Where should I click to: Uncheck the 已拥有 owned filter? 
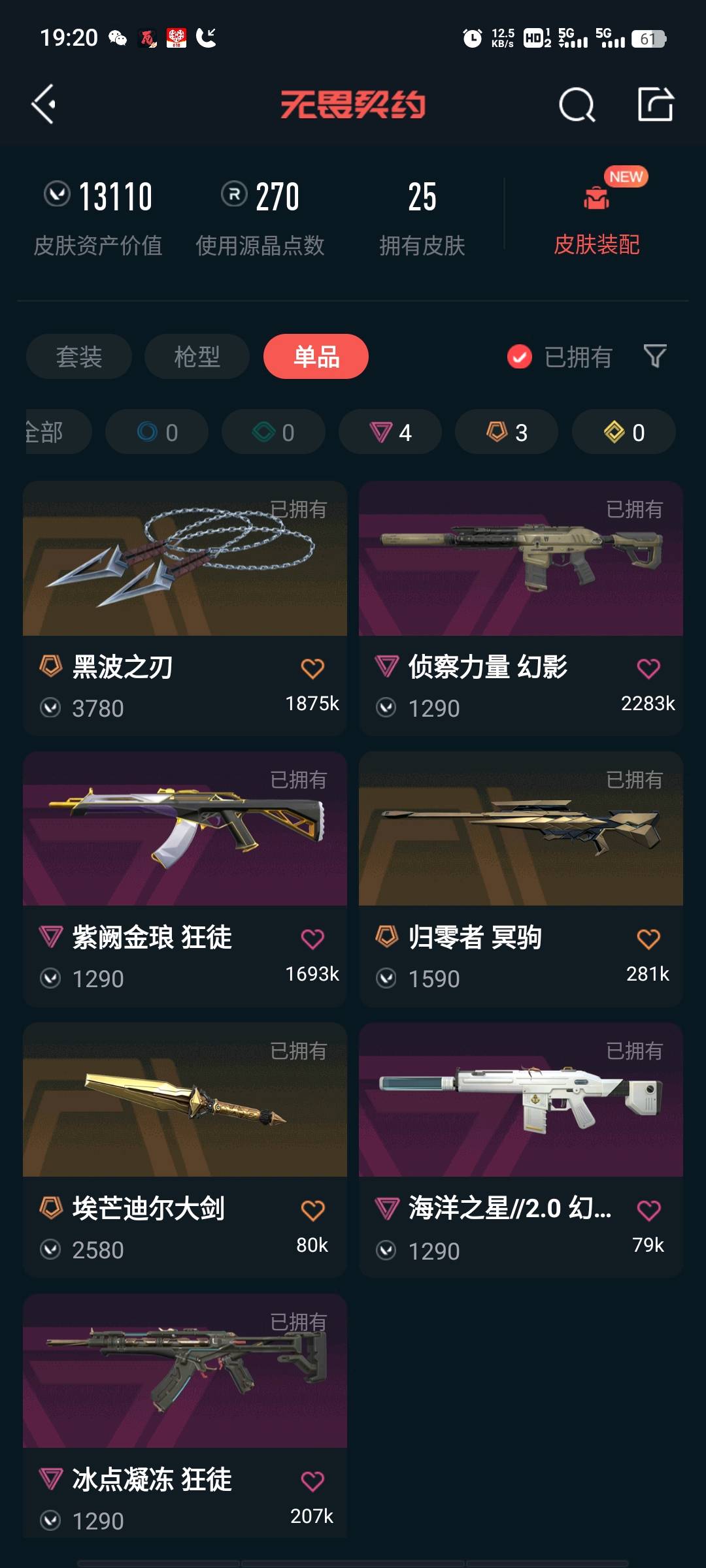tap(560, 357)
